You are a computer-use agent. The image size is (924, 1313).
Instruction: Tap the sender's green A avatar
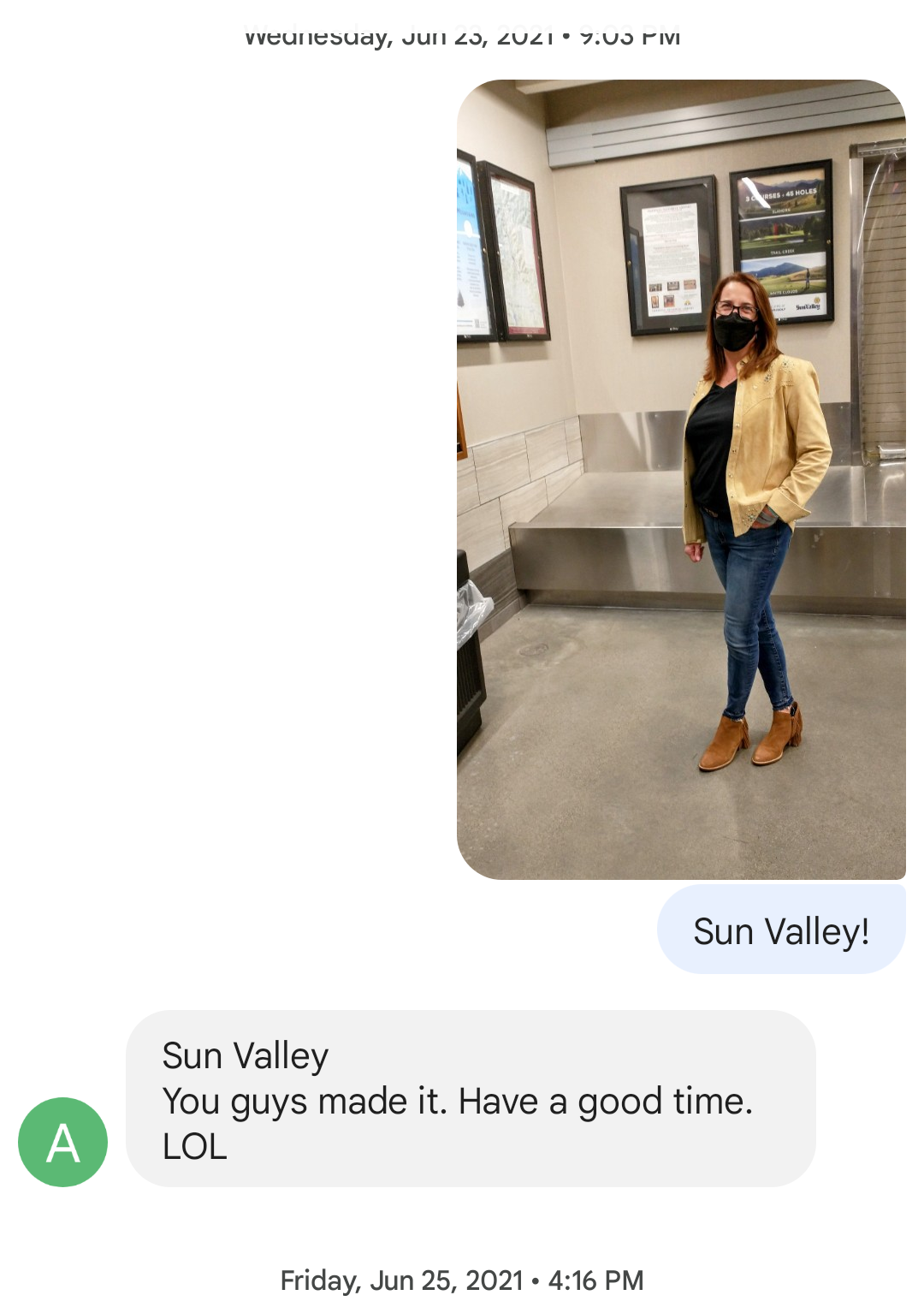(x=62, y=1142)
